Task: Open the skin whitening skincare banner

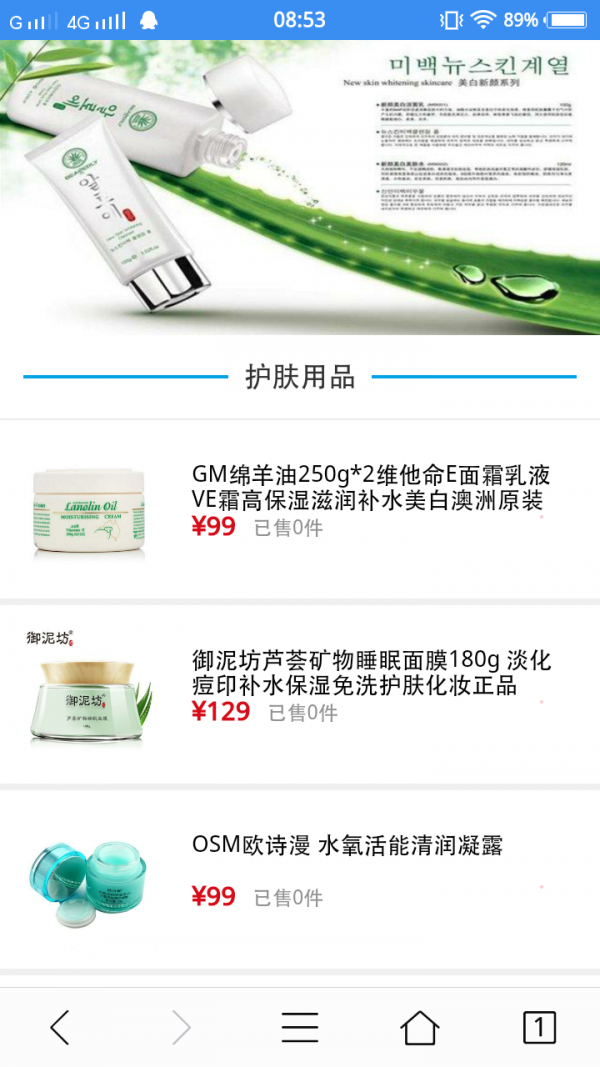Action: pos(300,187)
